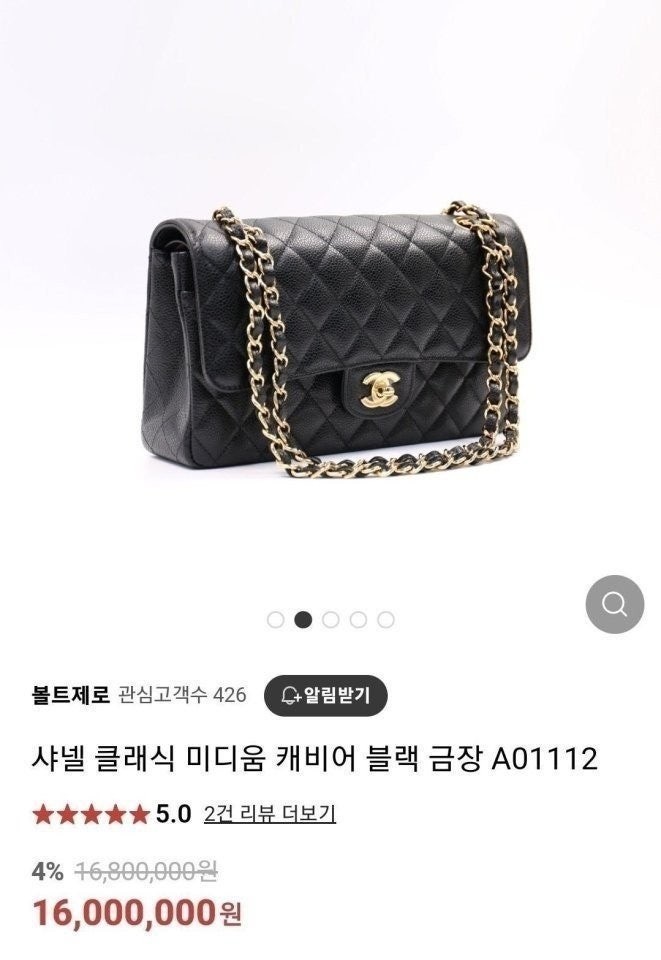Tap the 알림받기 notification button
This screenshot has height=960, width=661.
click(x=325, y=695)
